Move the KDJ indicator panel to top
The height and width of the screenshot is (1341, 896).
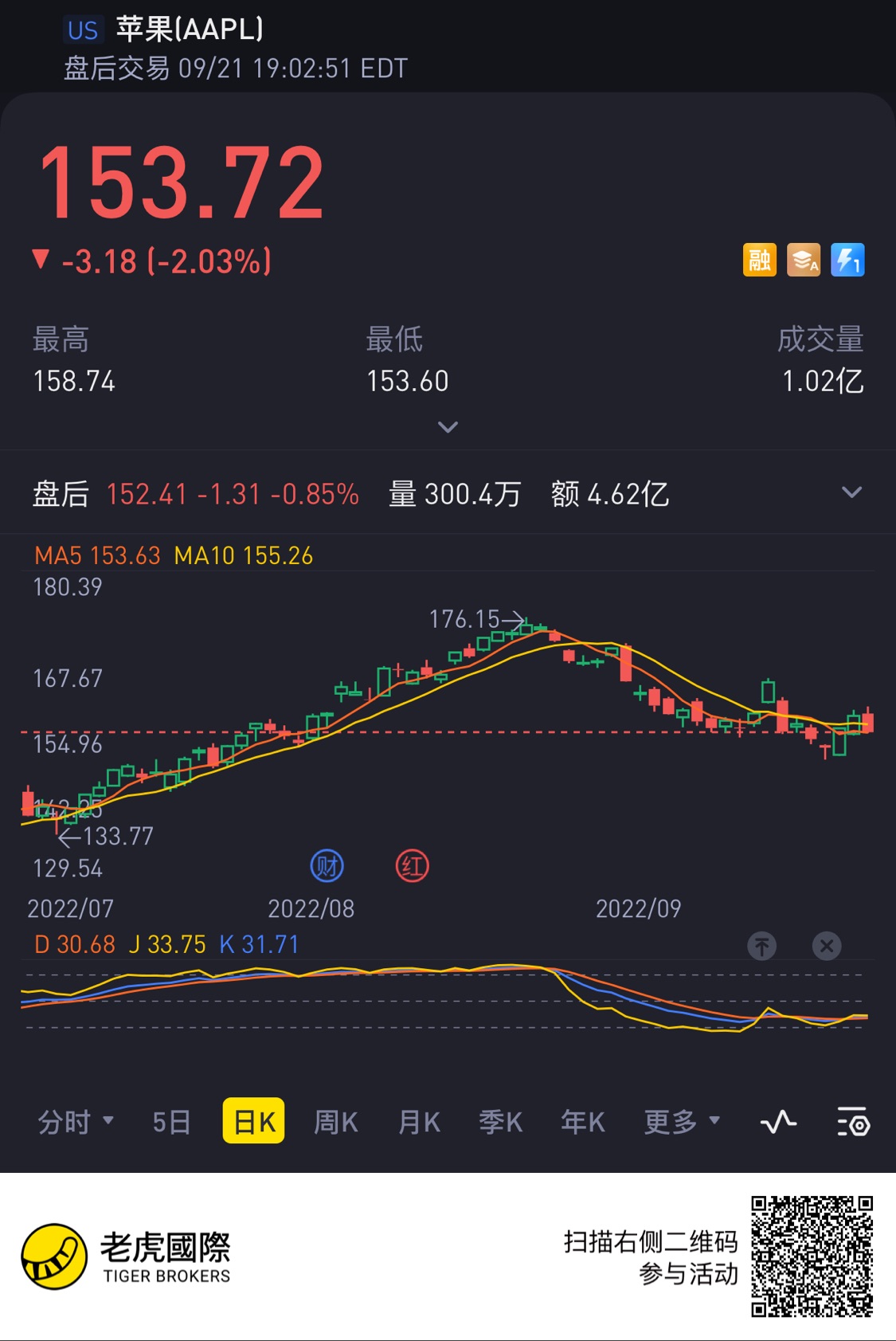[762, 946]
